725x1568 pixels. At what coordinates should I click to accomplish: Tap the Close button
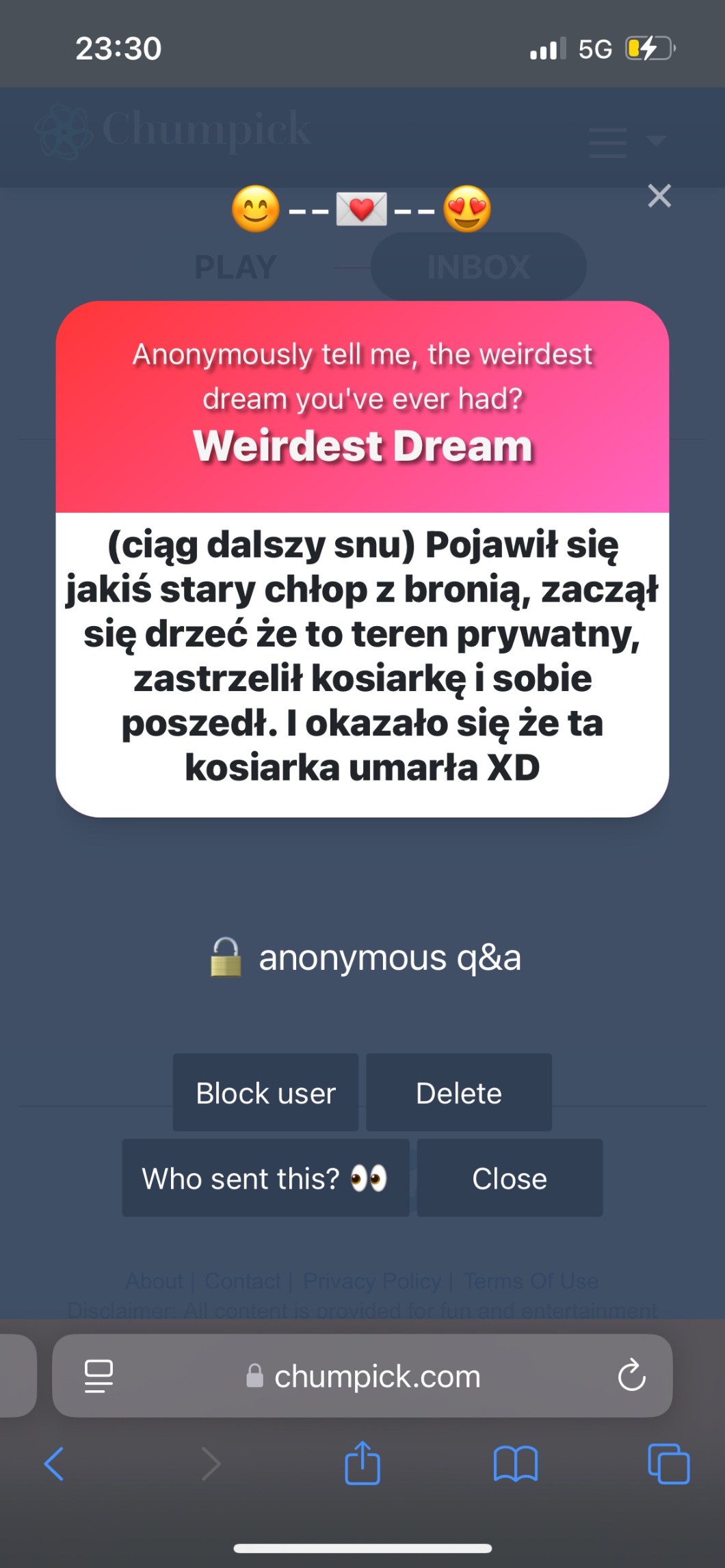tap(510, 1178)
